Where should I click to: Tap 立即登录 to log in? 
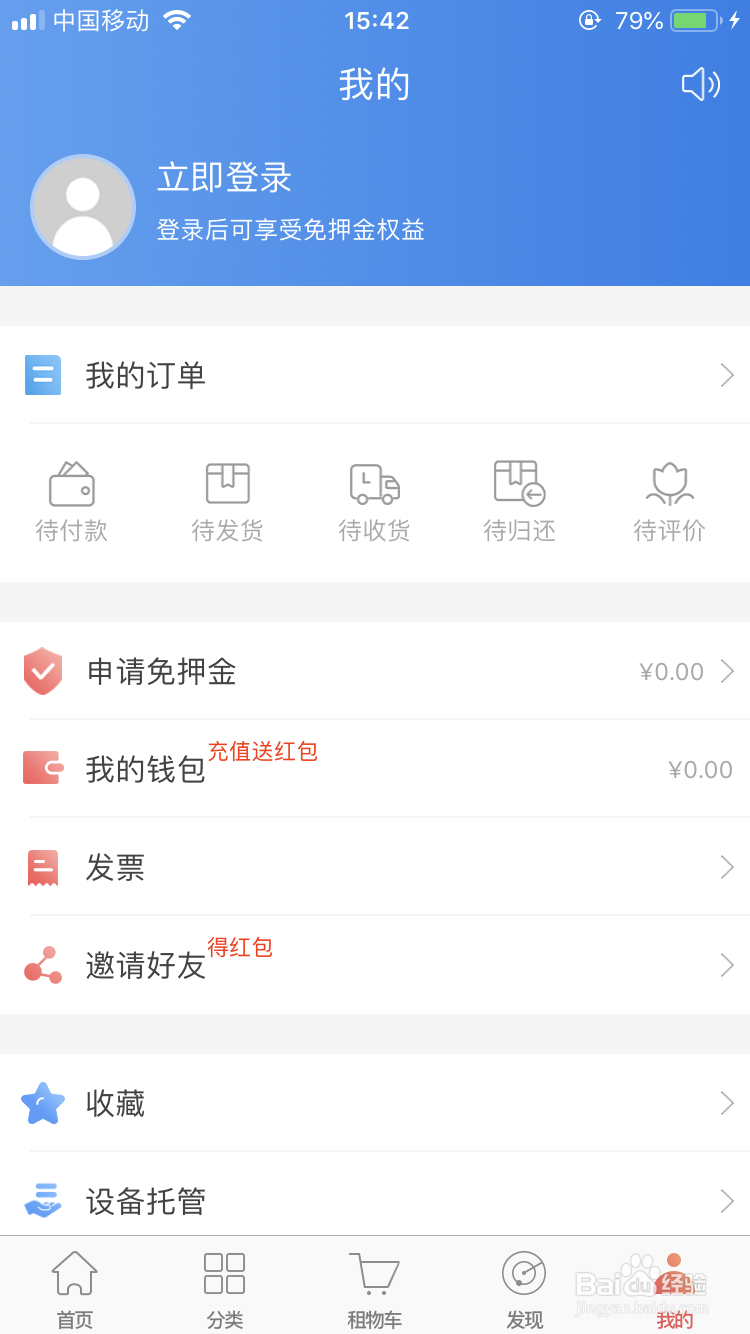coord(225,178)
